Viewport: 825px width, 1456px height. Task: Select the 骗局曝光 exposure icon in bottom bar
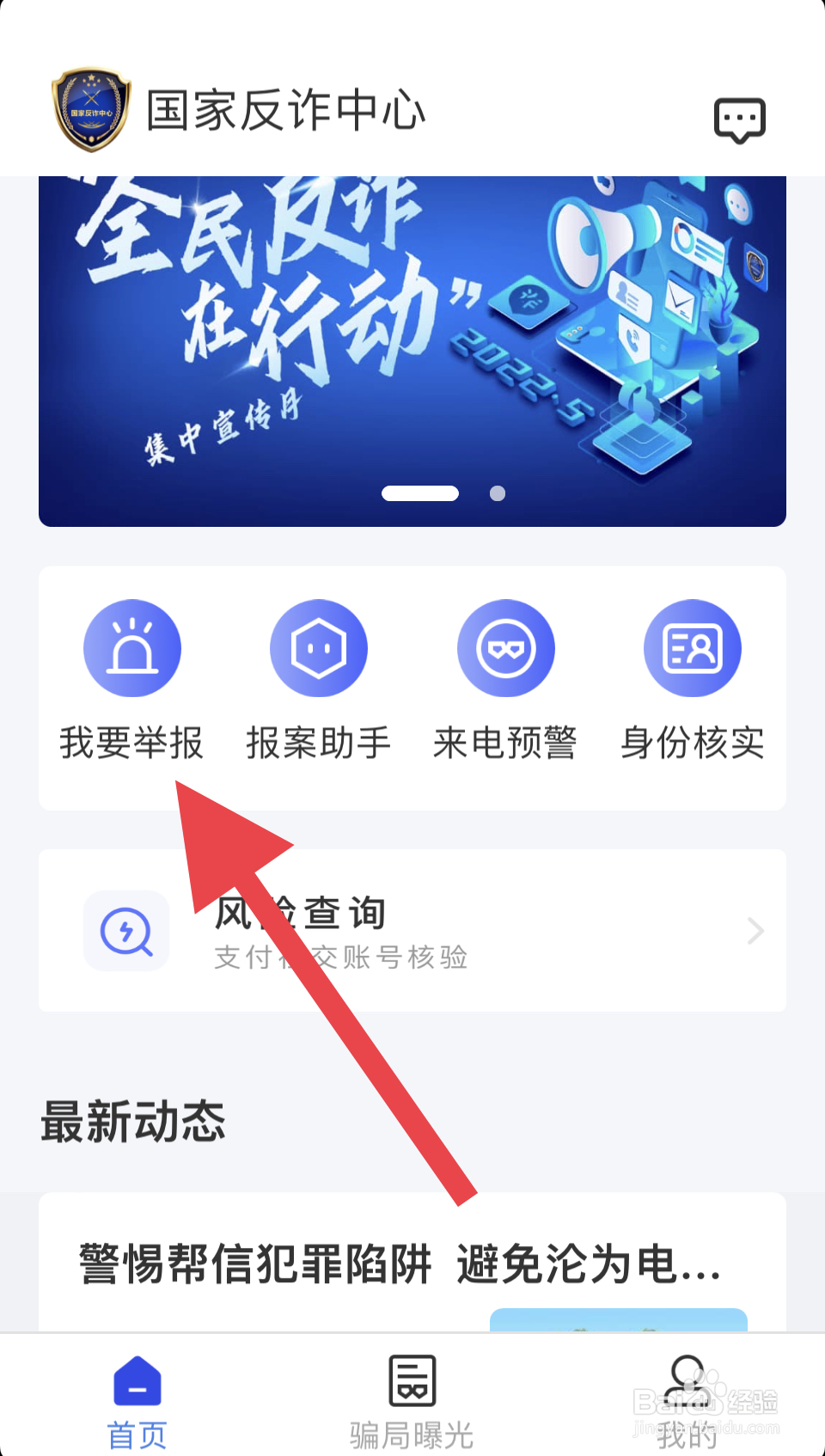[411, 1381]
